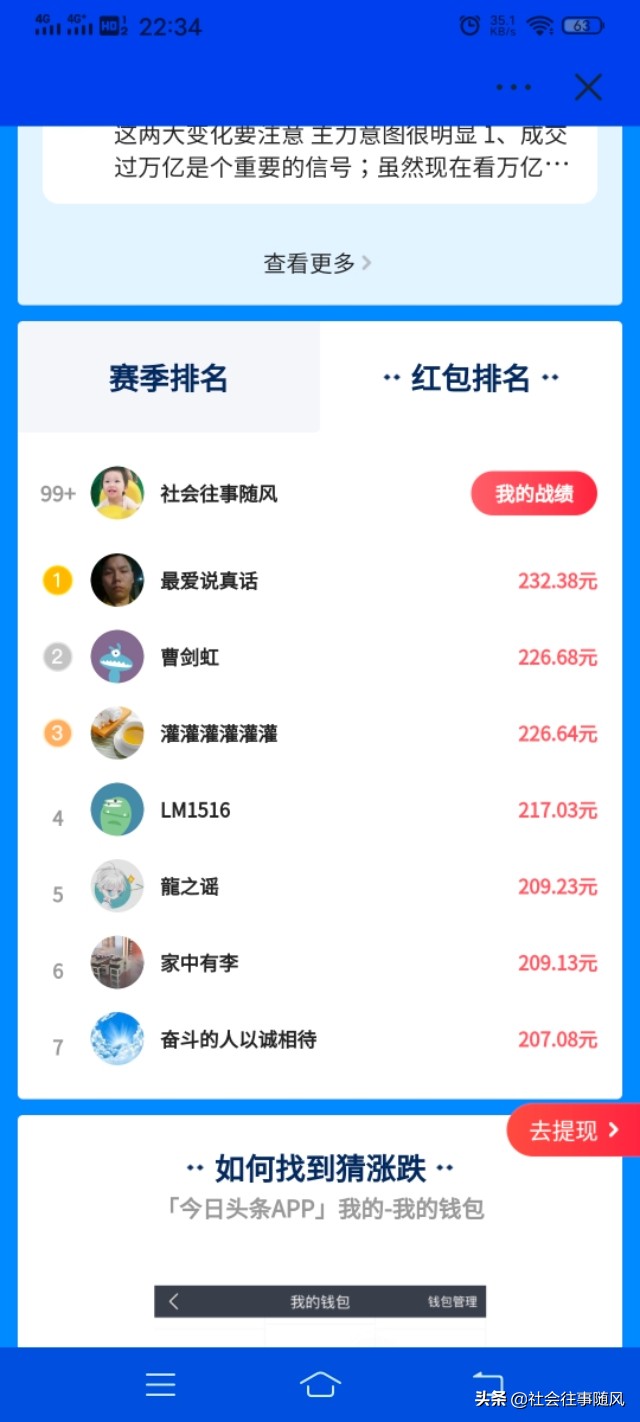This screenshot has height=1422, width=640.
Task: Switch to the 赛季排名 tab
Action: pyautogui.click(x=169, y=378)
